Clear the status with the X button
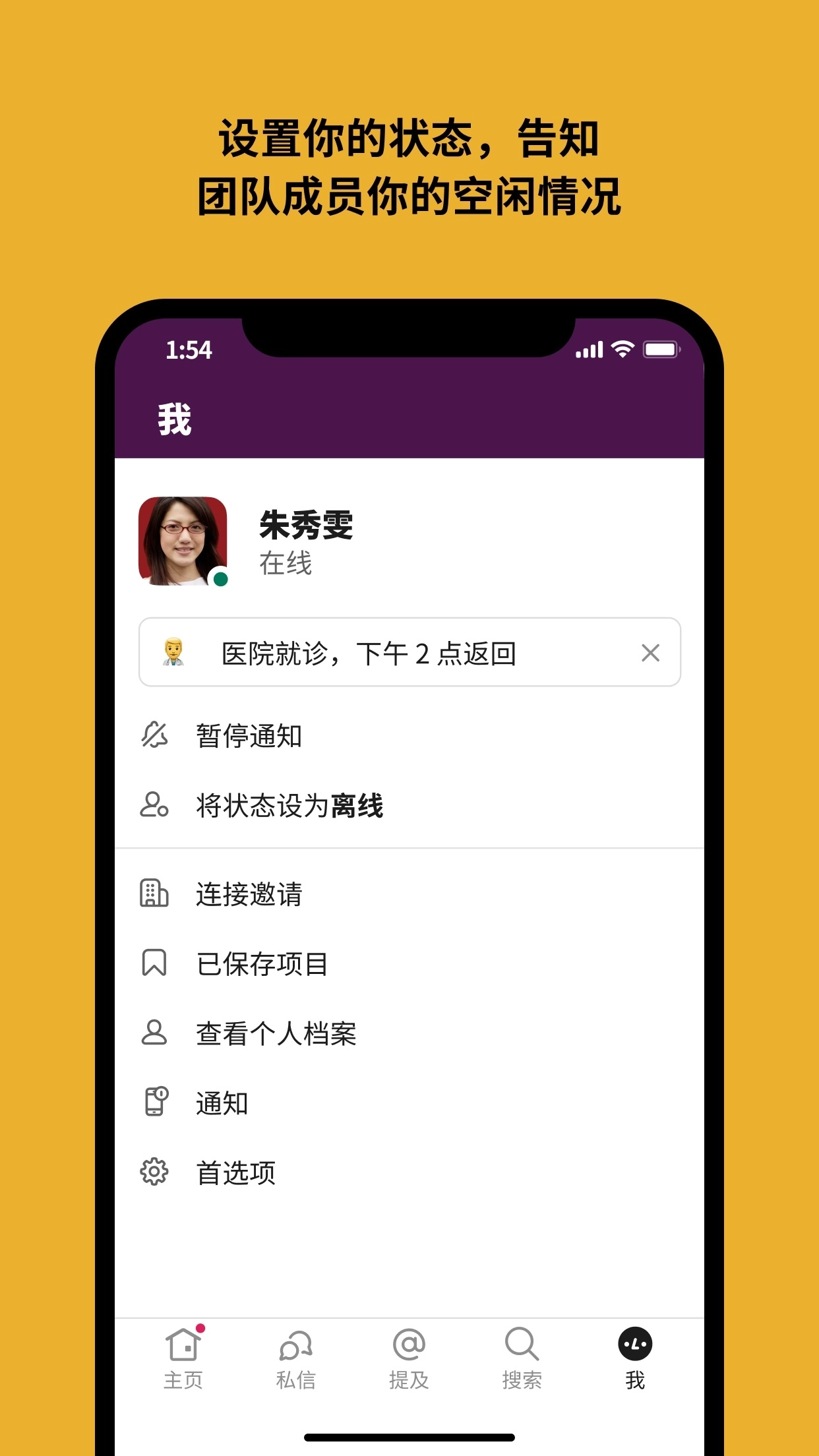 [x=650, y=652]
